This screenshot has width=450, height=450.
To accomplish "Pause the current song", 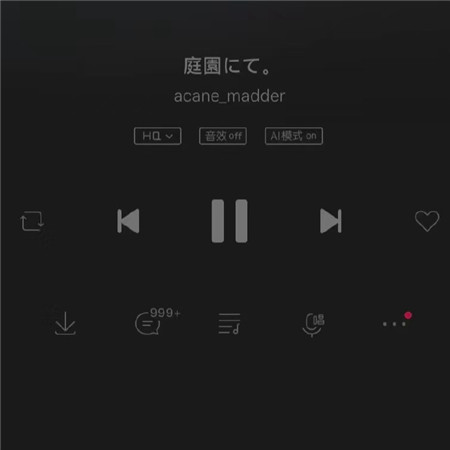I will click(x=229, y=221).
